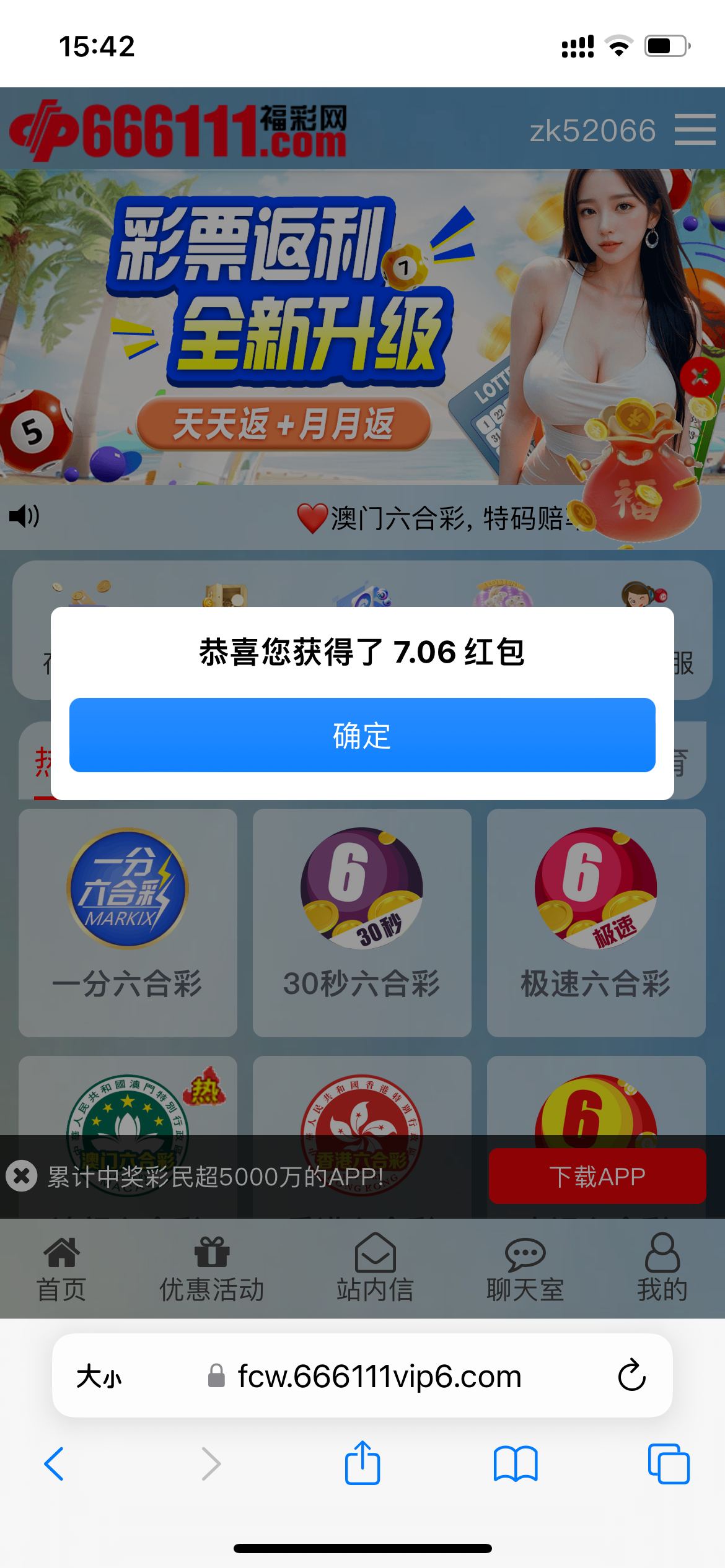Screen dimensions: 725x1568
Task: Switch to the 我的 tab
Action: tap(662, 1266)
